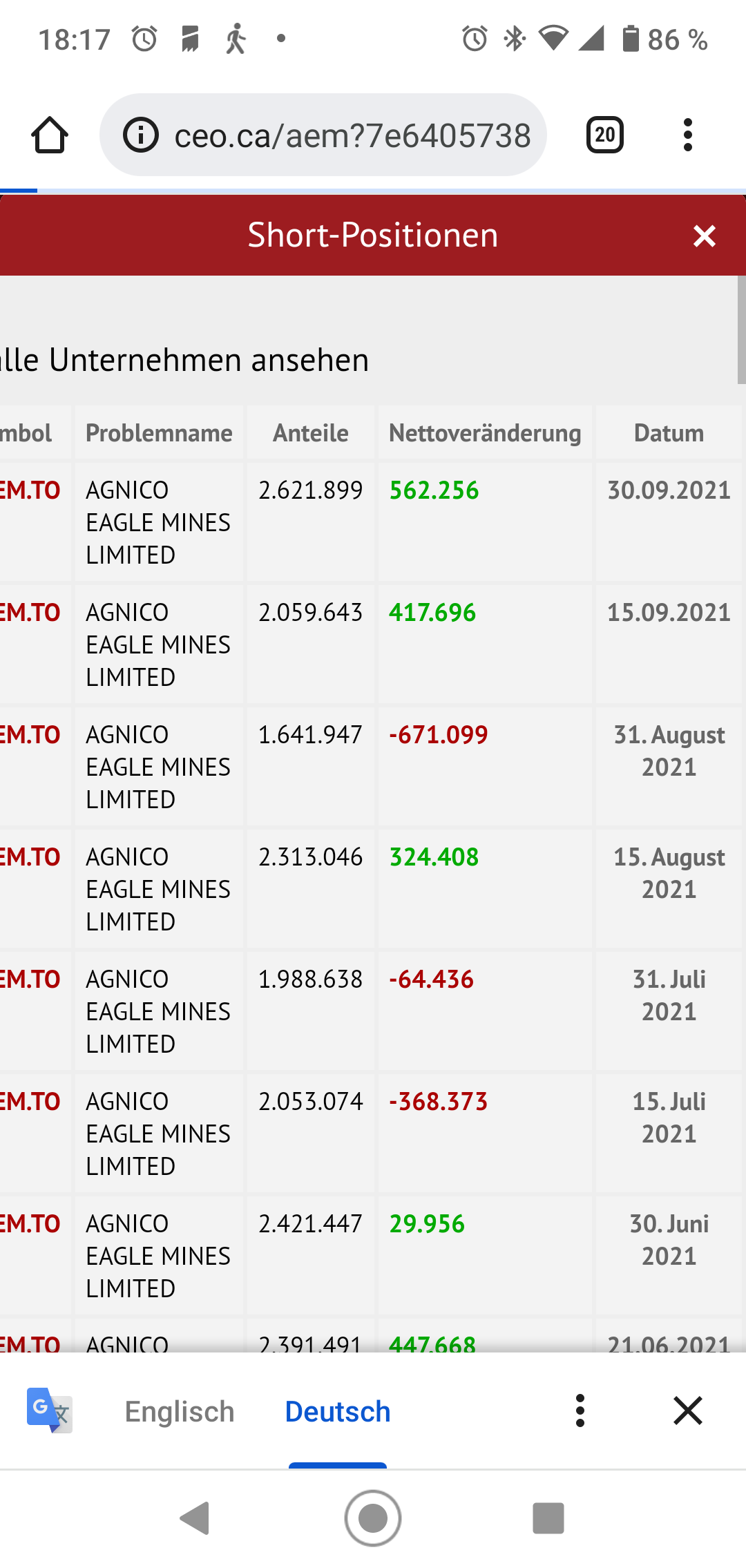Open translate bar more options
The width and height of the screenshot is (746, 1568).
pyautogui.click(x=580, y=1411)
